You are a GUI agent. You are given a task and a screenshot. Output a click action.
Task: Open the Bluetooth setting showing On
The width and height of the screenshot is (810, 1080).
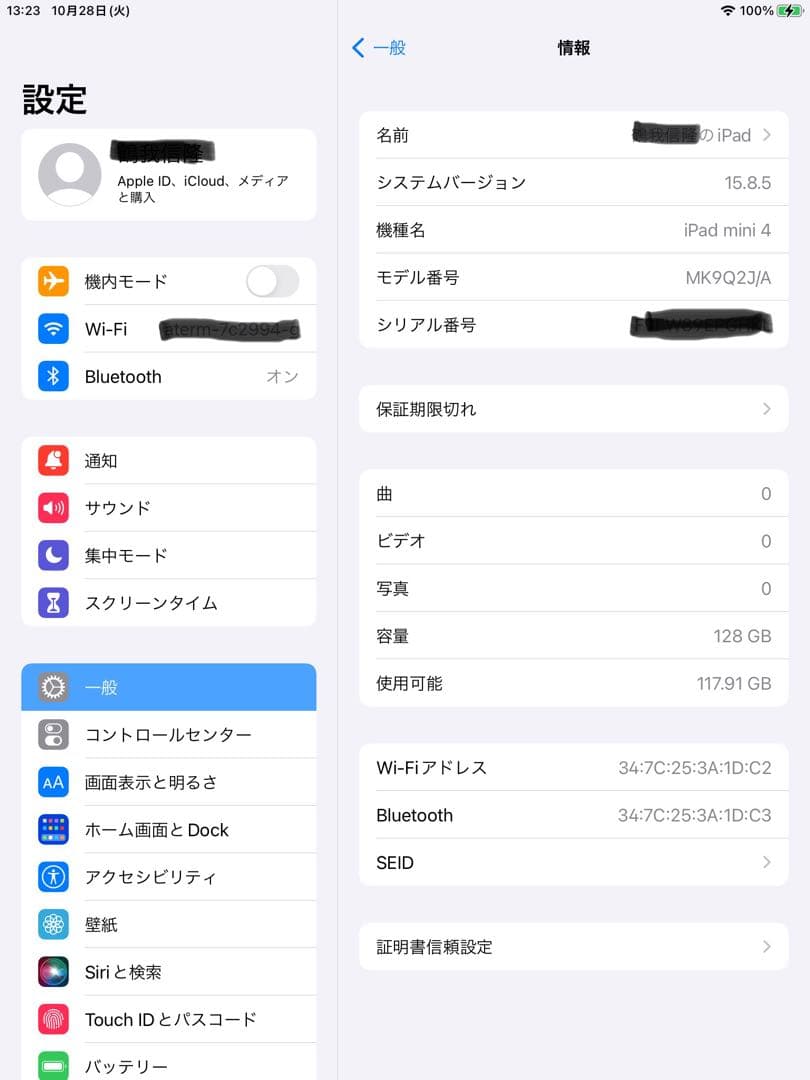click(170, 377)
